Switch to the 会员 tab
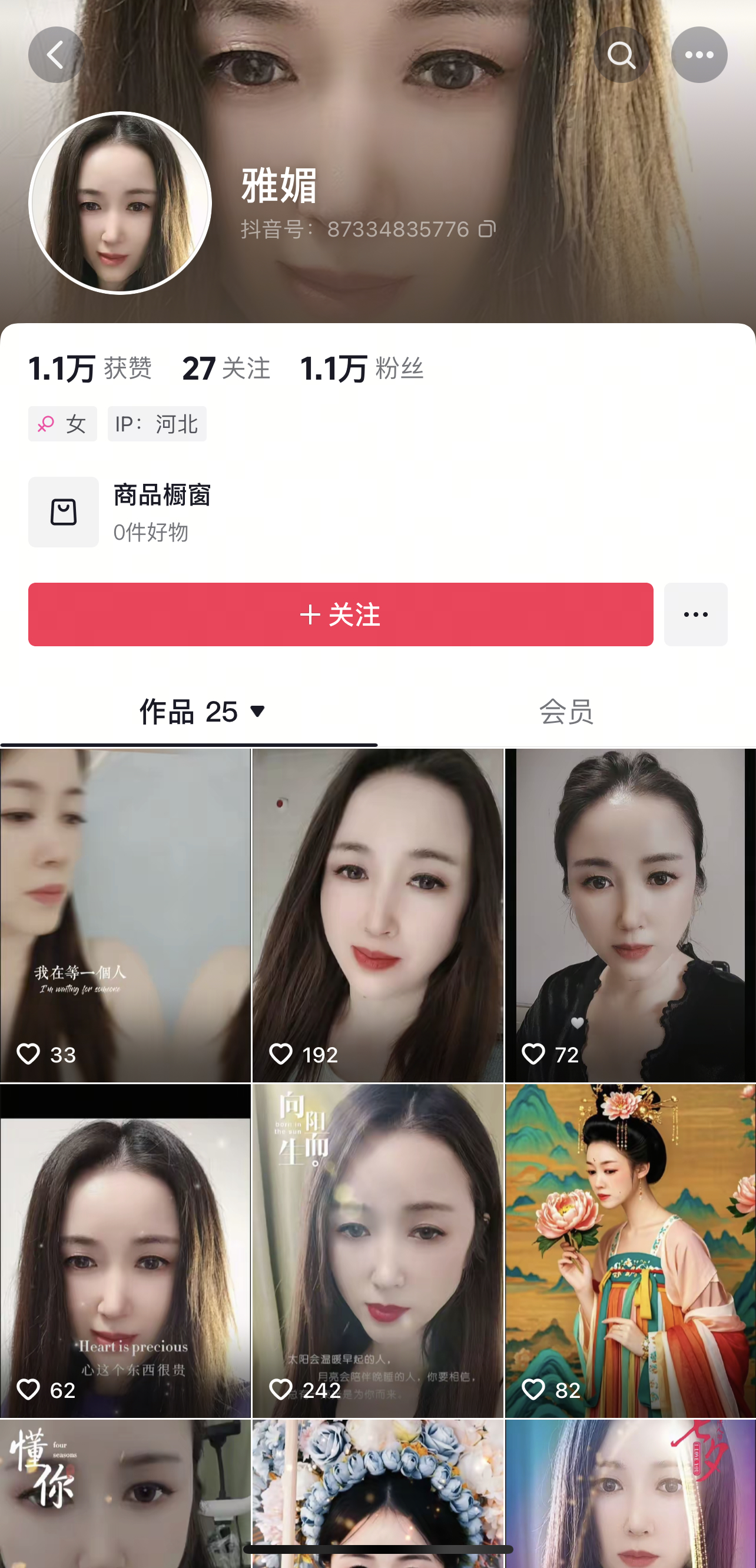756x1568 pixels. [x=566, y=712]
